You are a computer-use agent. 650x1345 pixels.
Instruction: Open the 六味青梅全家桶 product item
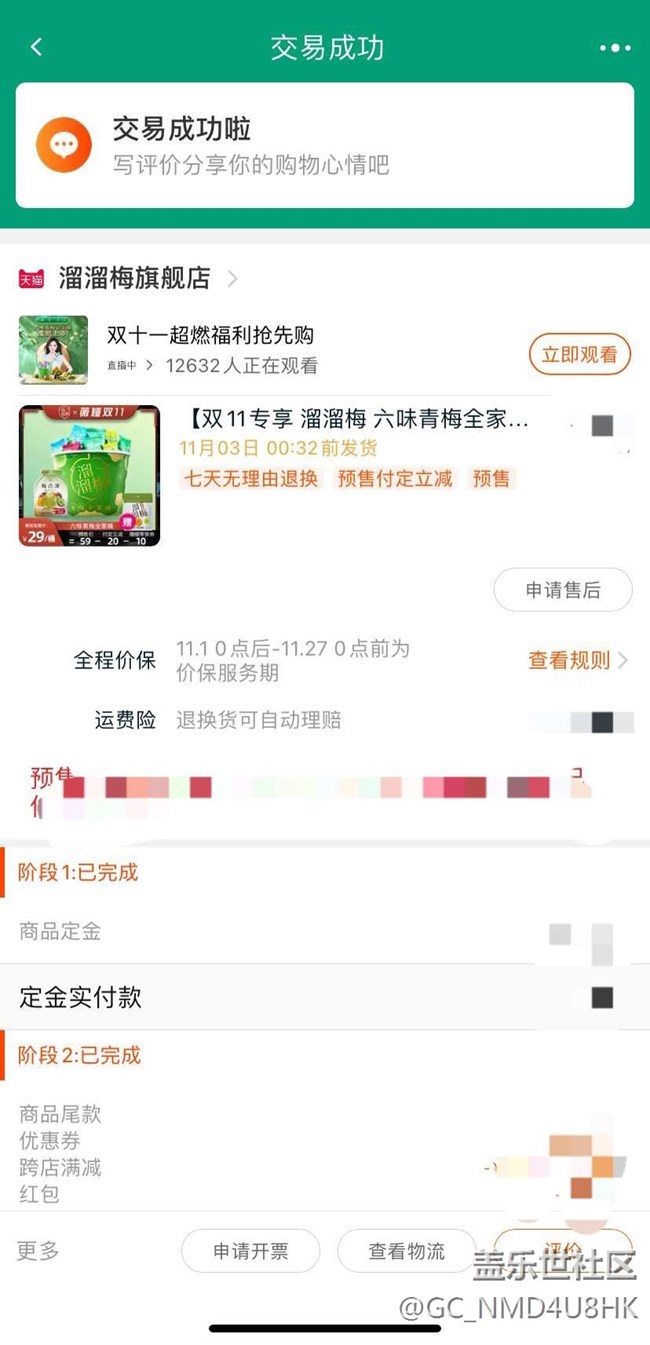(x=325, y=475)
